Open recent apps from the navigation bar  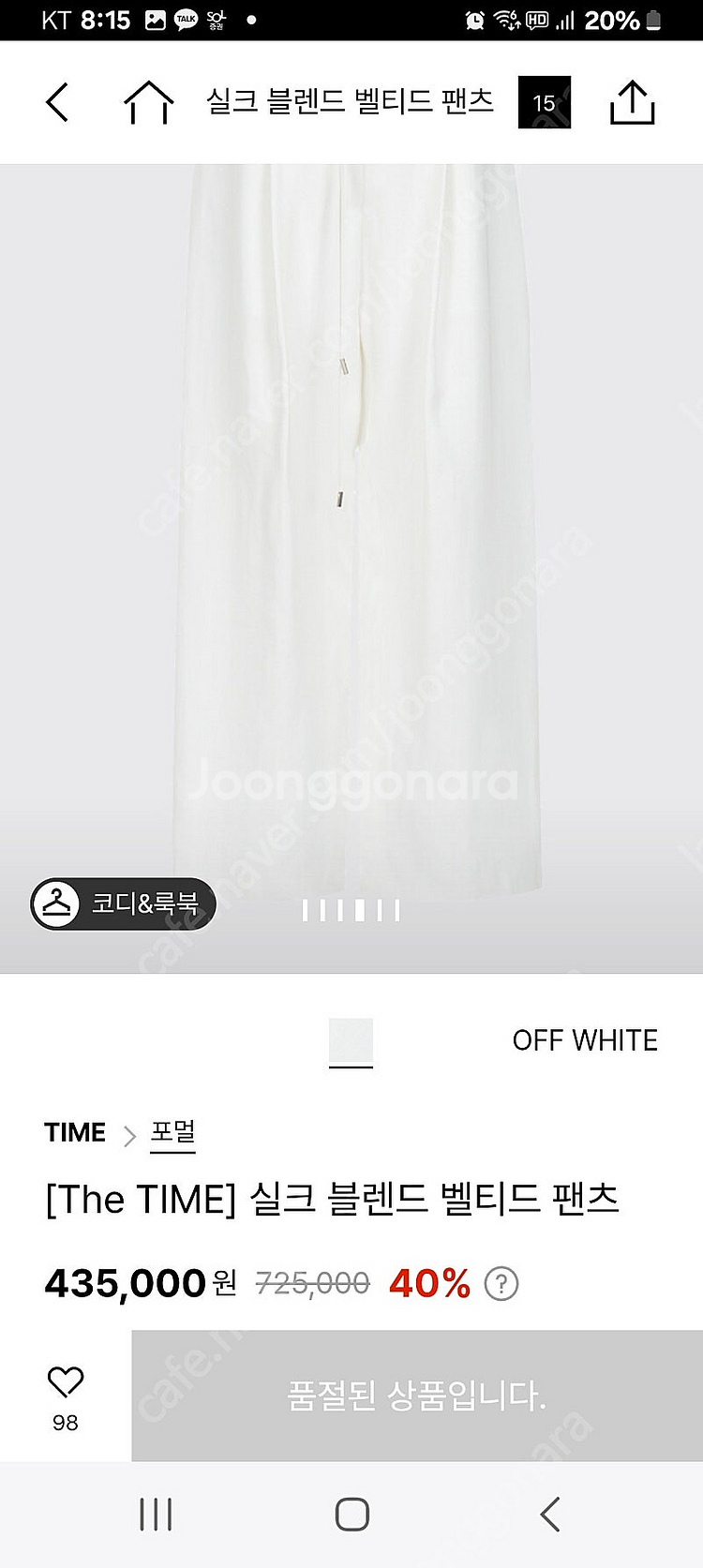point(156,1514)
